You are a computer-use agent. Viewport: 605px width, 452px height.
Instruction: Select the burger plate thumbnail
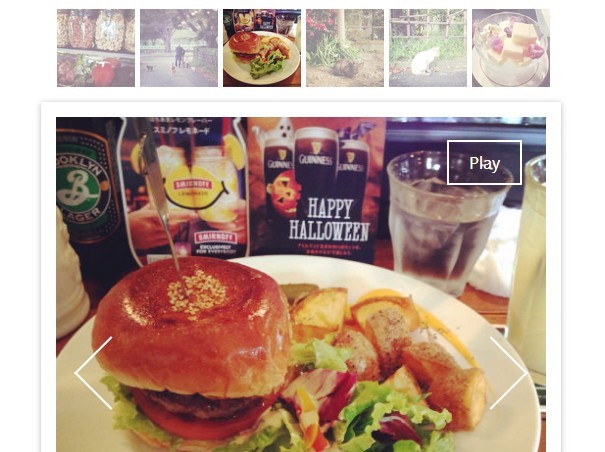pyautogui.click(x=262, y=48)
